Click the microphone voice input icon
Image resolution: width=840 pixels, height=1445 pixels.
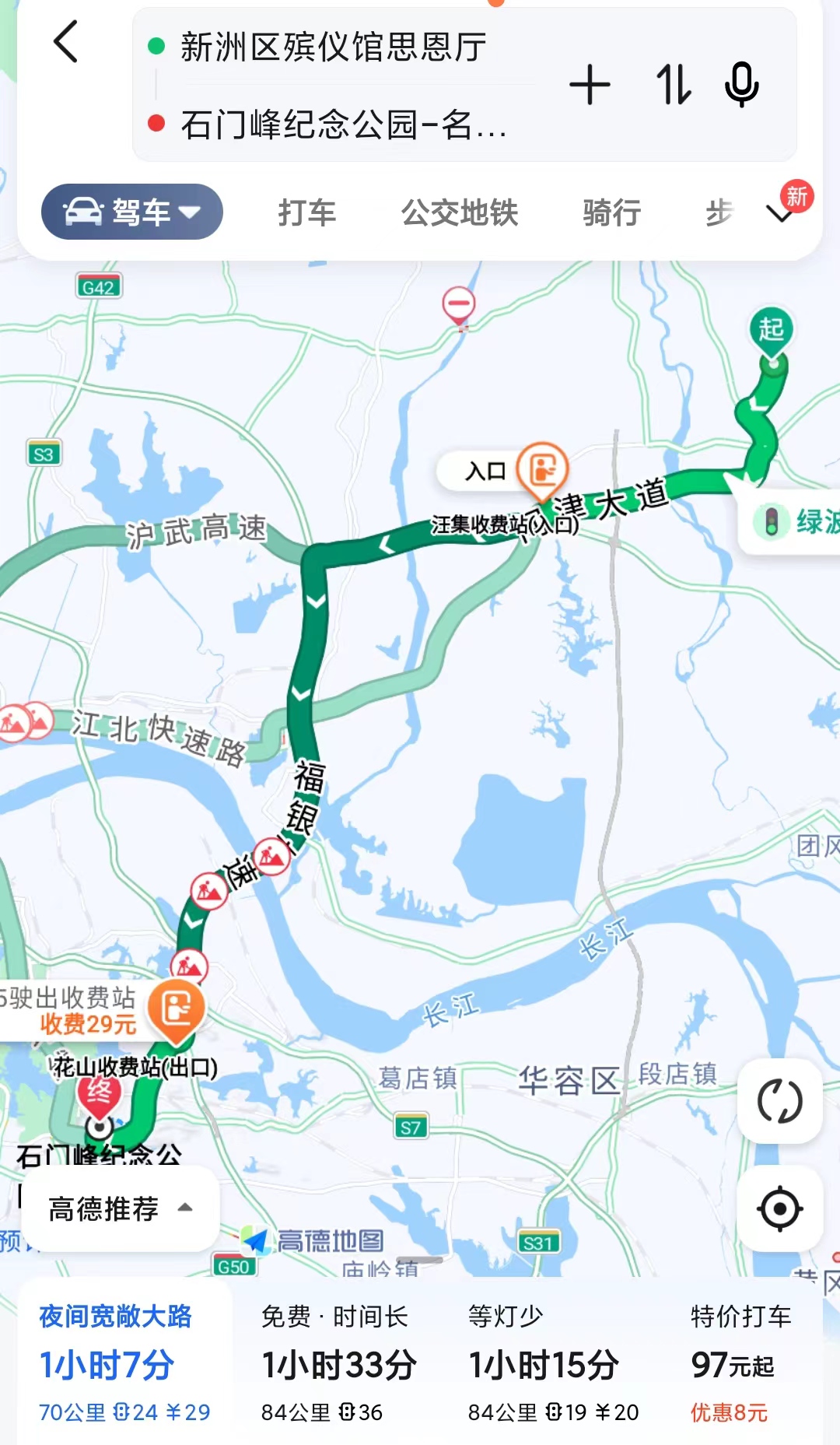click(741, 86)
